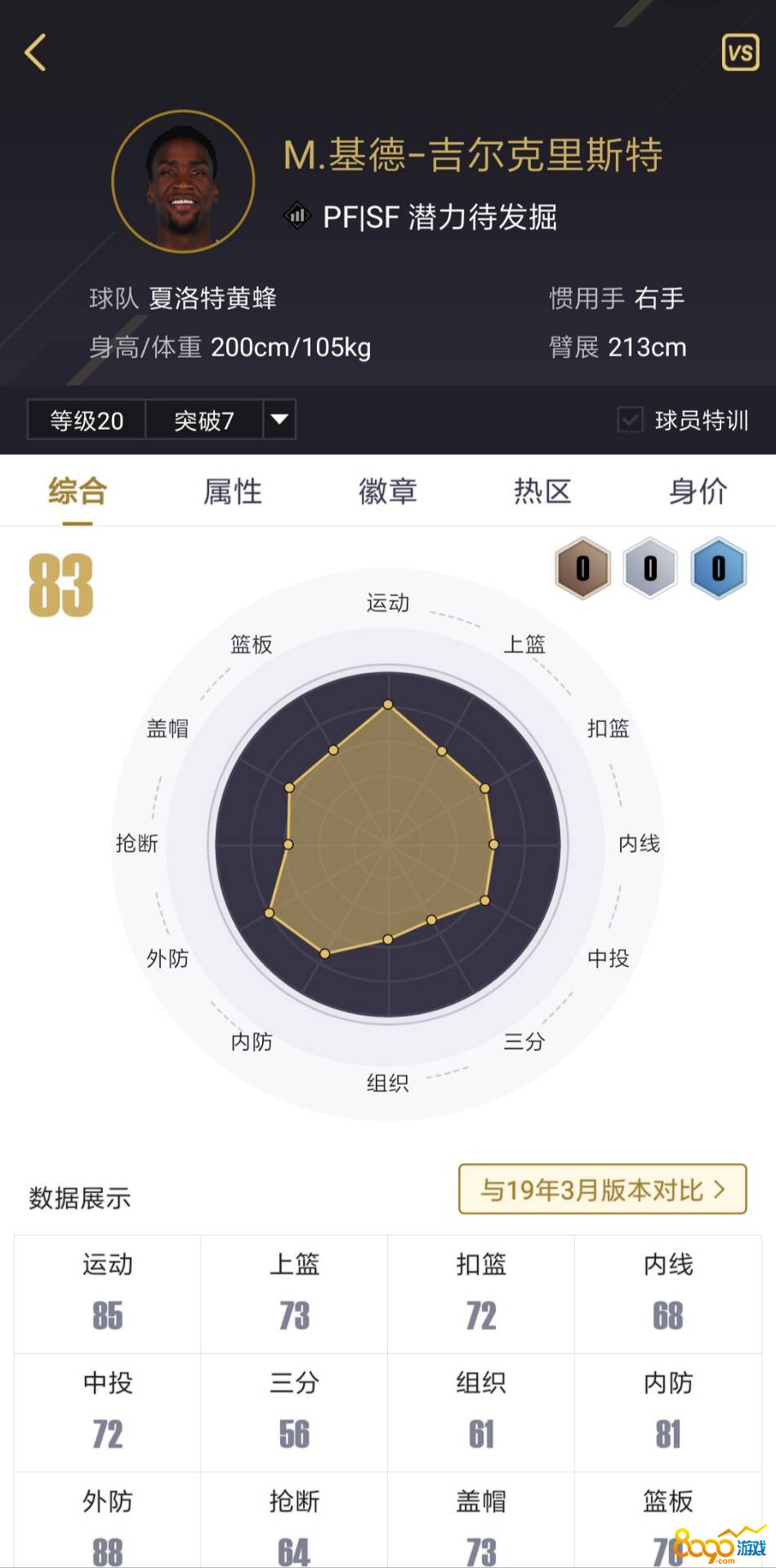Compare with the 19年3月 version
This screenshot has height=1568, width=776.
point(602,1189)
